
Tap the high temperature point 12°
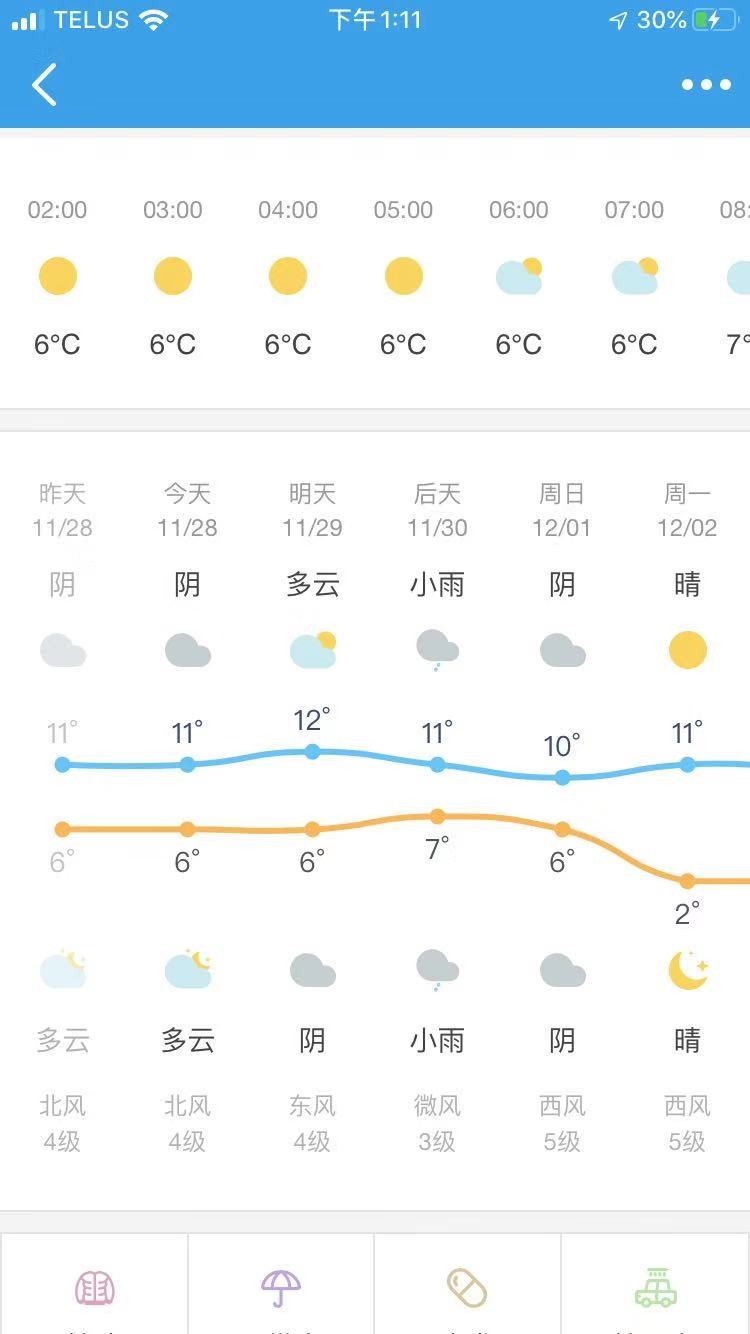point(312,752)
